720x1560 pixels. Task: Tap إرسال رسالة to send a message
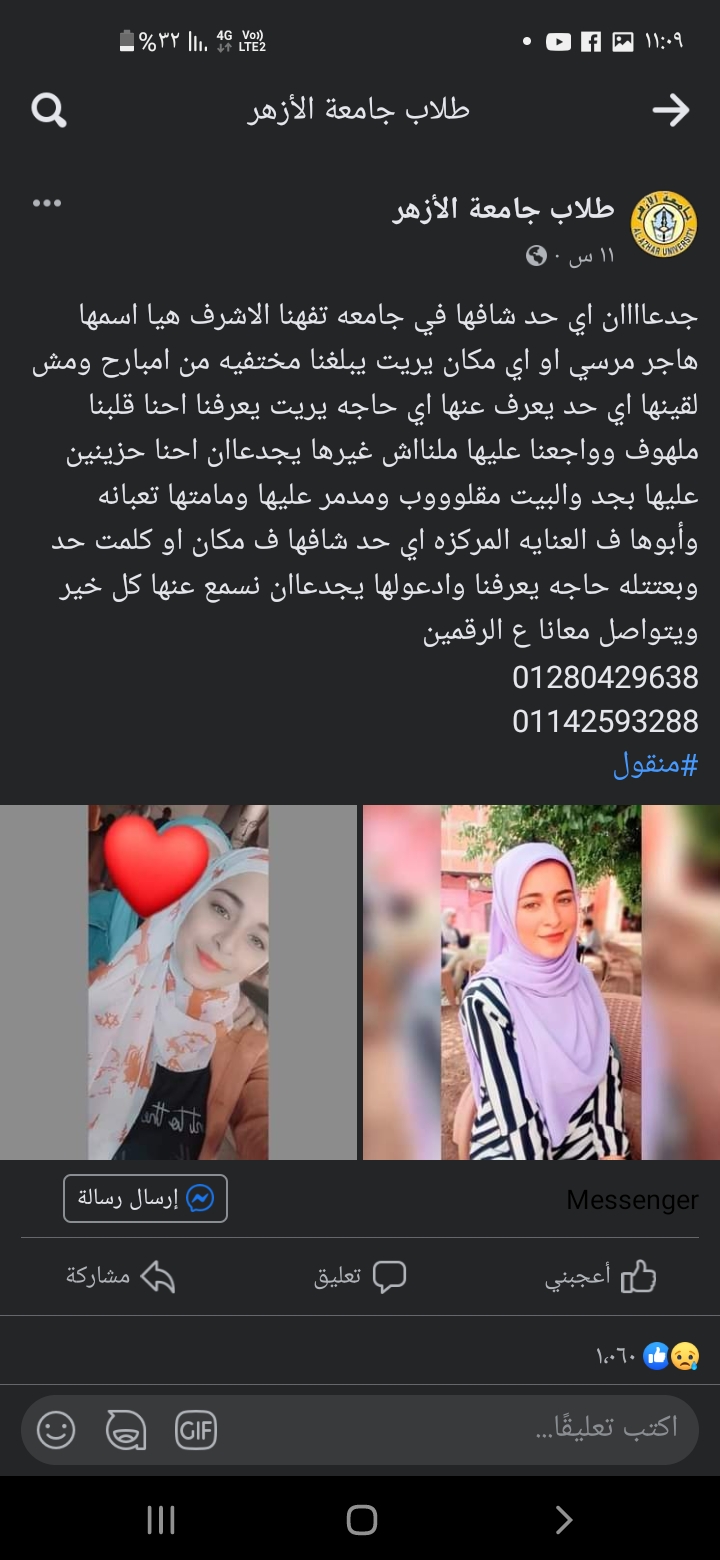[146, 1198]
